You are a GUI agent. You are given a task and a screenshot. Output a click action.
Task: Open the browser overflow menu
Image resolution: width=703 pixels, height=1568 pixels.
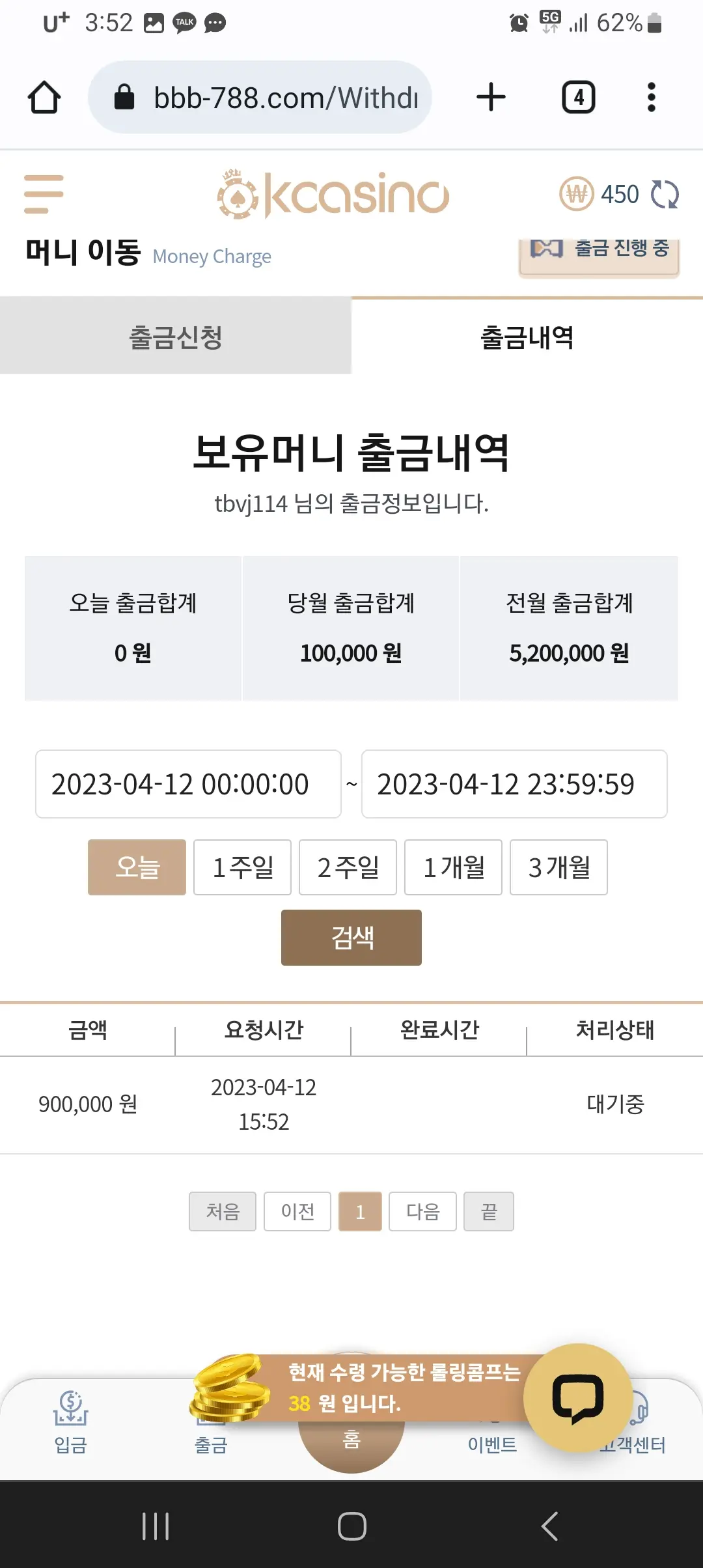[651, 98]
